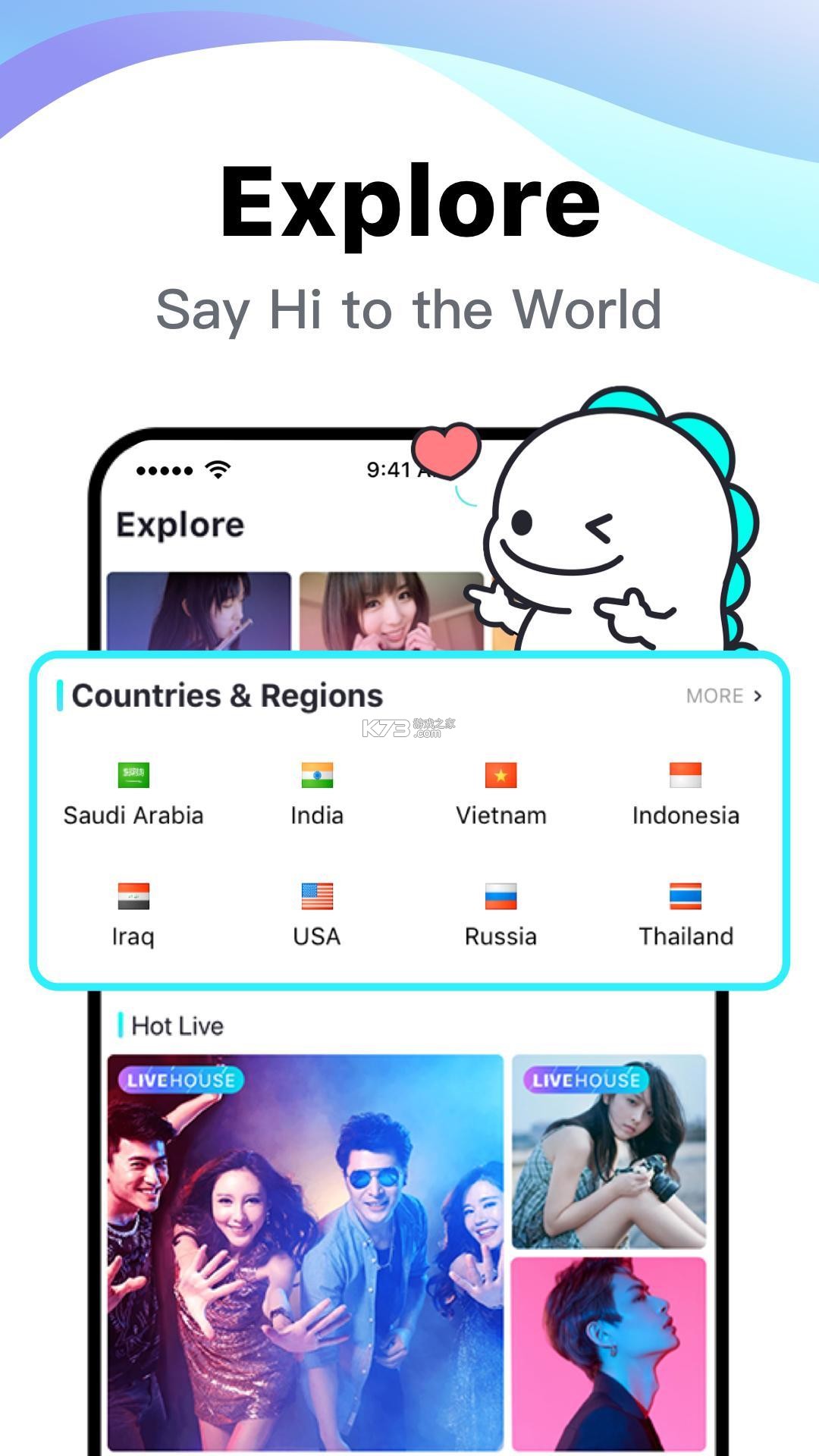This screenshot has width=819, height=1456.
Task: Select the Iraq flag icon
Action: click(133, 895)
